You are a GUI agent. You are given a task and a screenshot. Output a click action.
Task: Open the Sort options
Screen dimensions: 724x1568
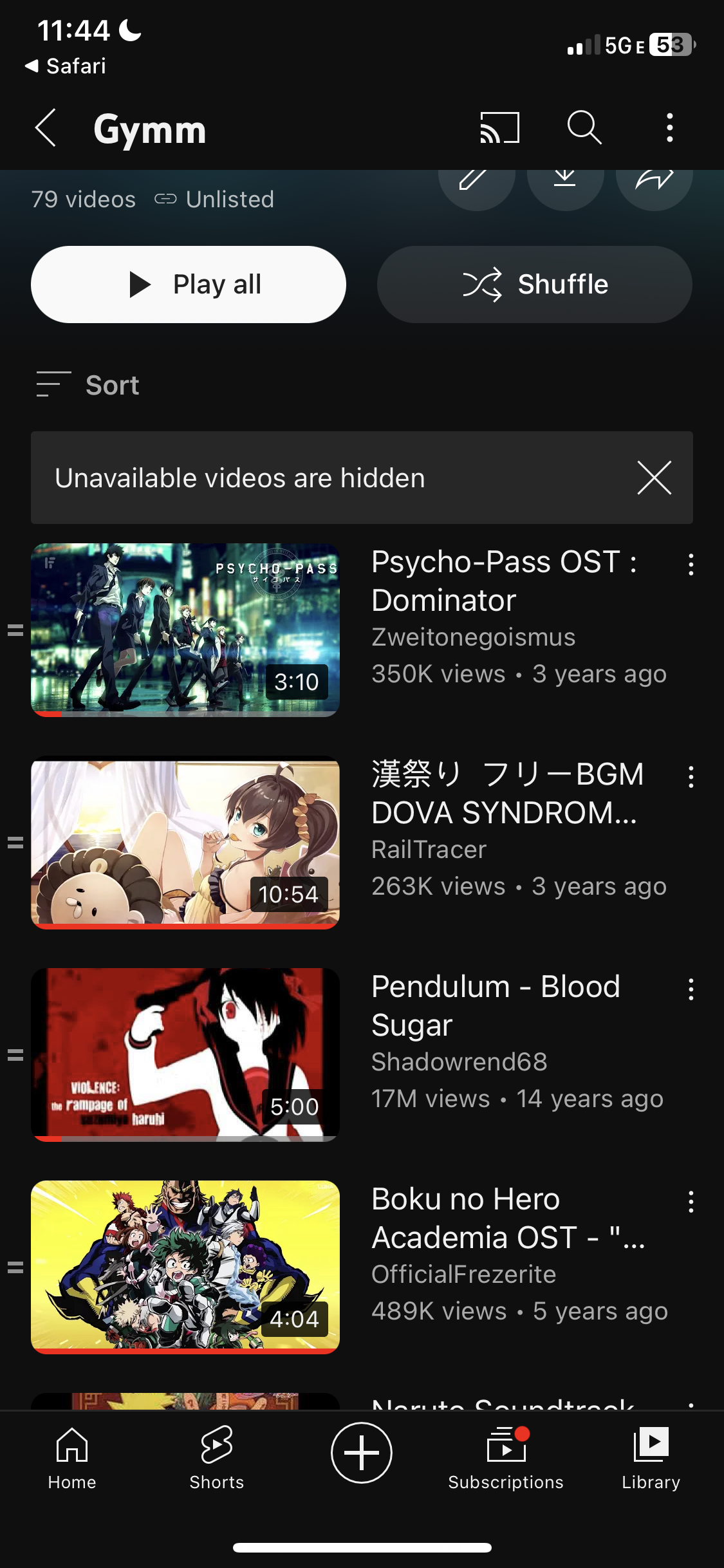click(x=88, y=385)
